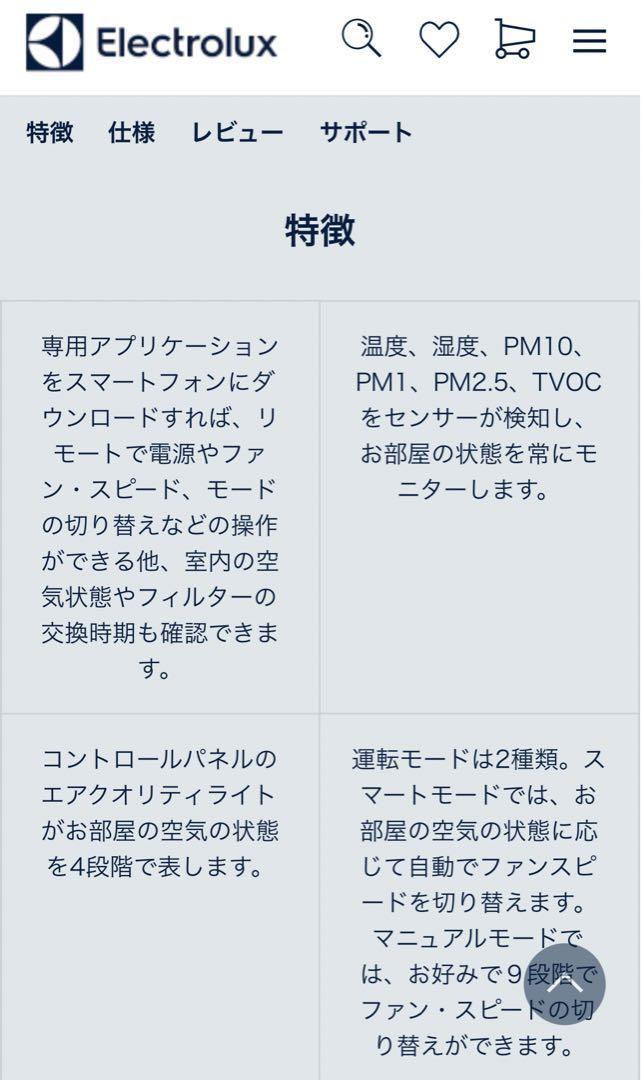
Task: Open the hamburger menu
Action: click(x=589, y=41)
